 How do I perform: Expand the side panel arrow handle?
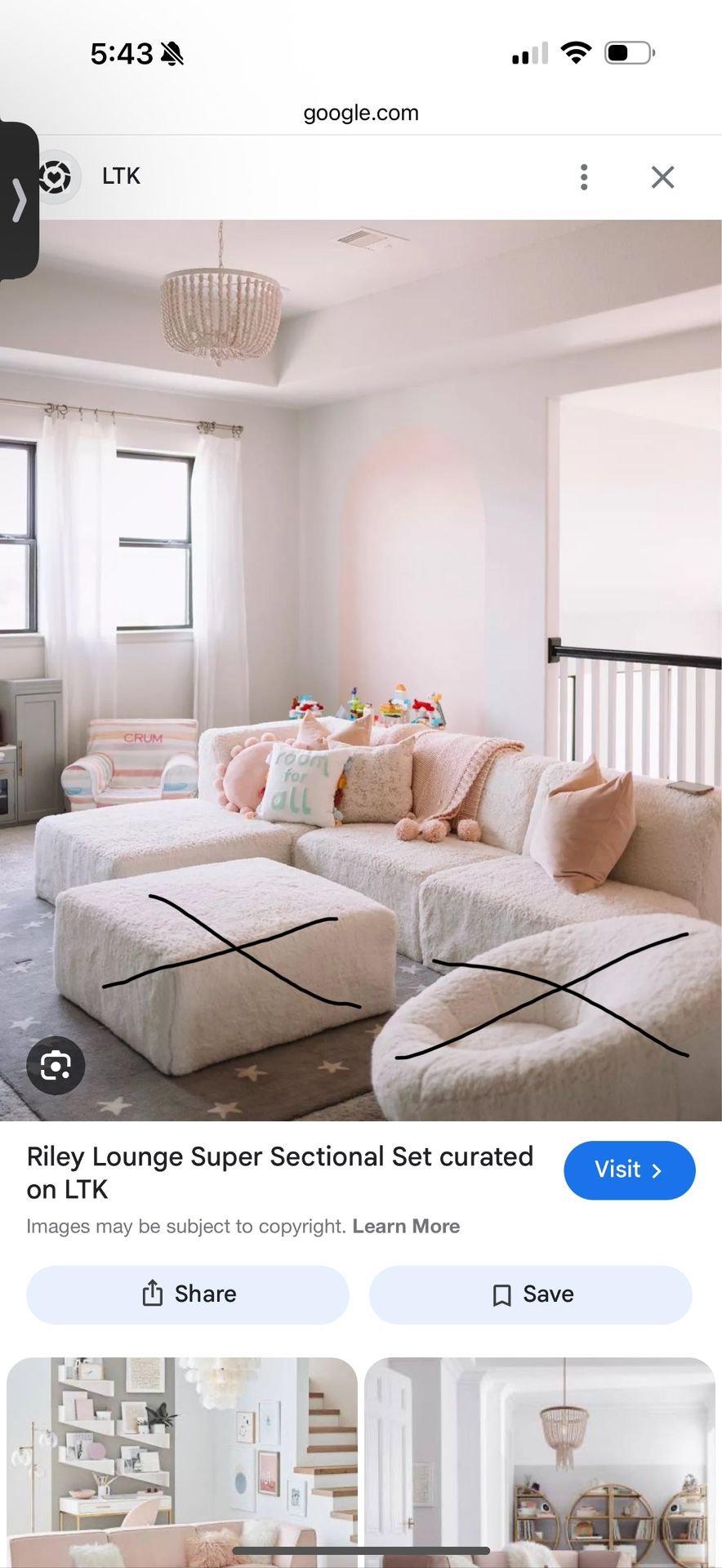pyautogui.click(x=18, y=201)
